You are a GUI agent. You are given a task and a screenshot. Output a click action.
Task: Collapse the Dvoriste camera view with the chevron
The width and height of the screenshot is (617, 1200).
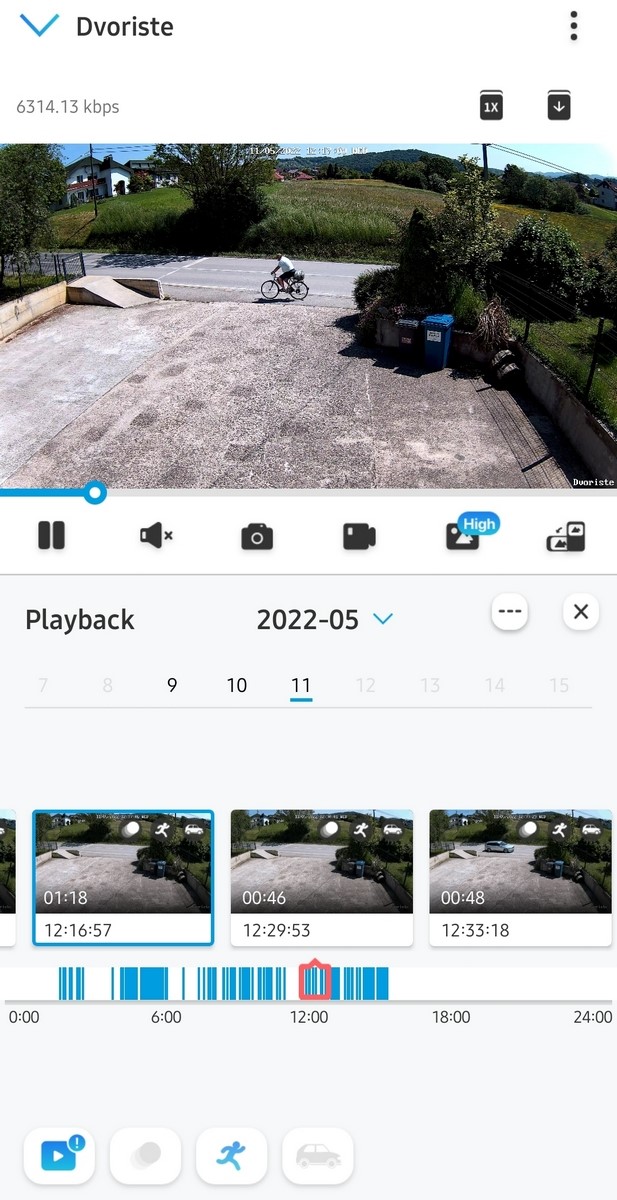tap(39, 26)
